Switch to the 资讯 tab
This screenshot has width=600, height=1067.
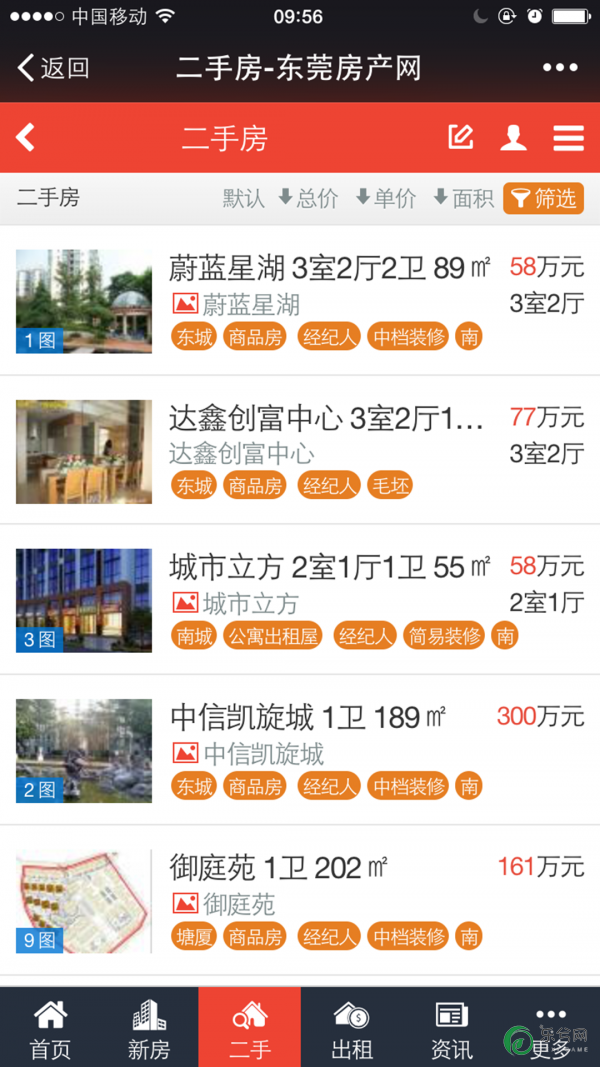pos(452,1028)
